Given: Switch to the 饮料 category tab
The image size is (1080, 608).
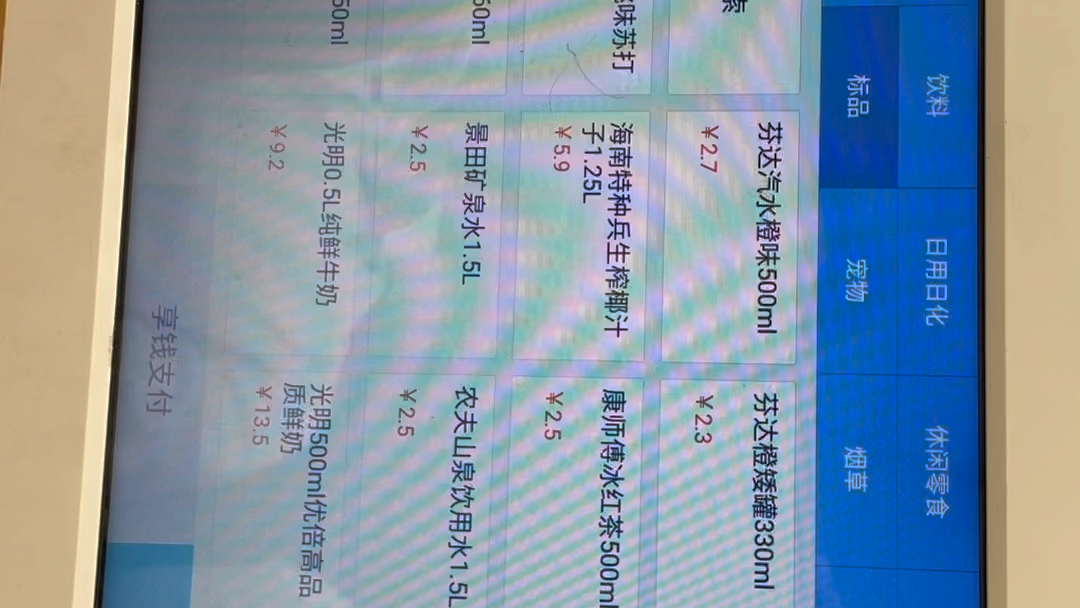Looking at the screenshot, I should point(937,95).
